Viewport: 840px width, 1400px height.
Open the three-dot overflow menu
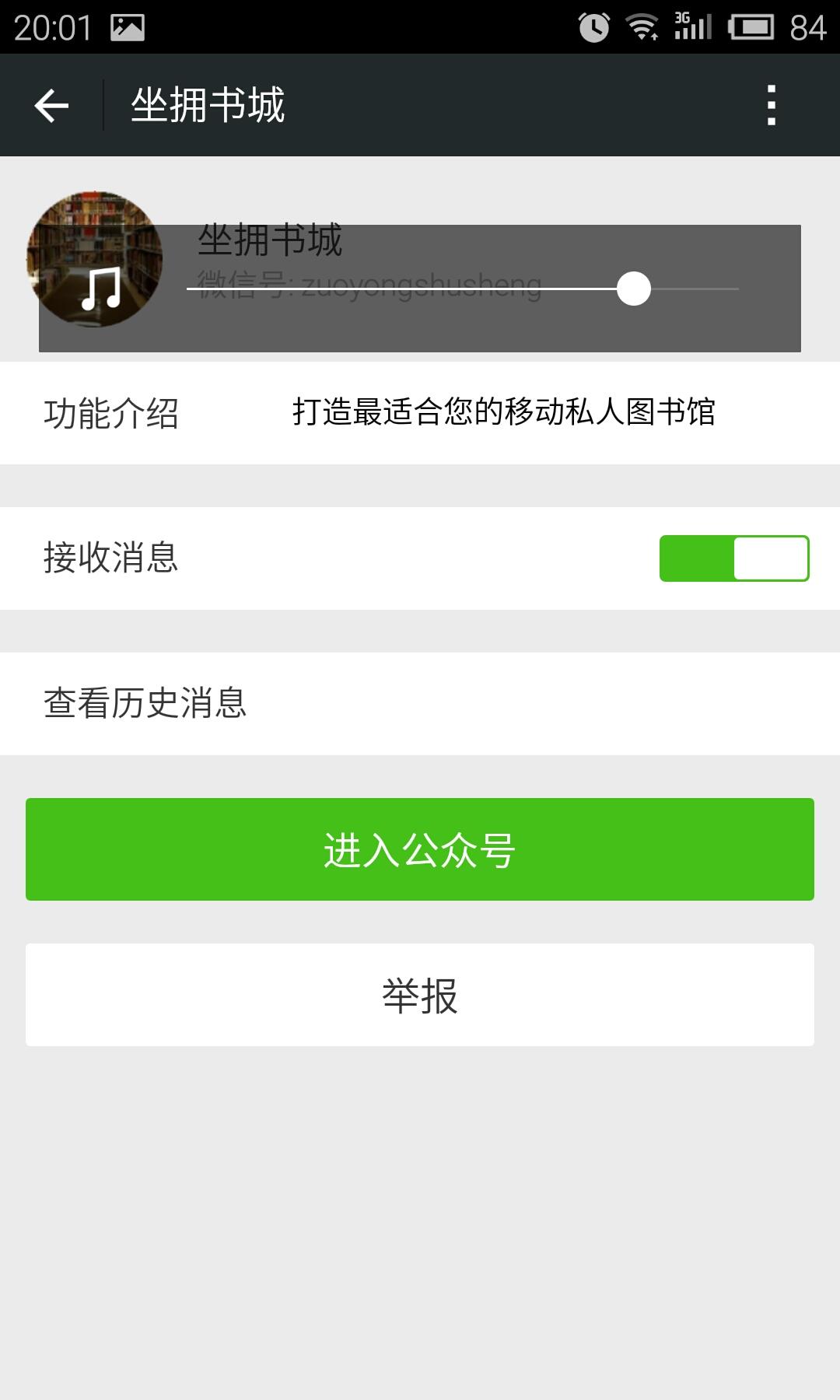771,106
